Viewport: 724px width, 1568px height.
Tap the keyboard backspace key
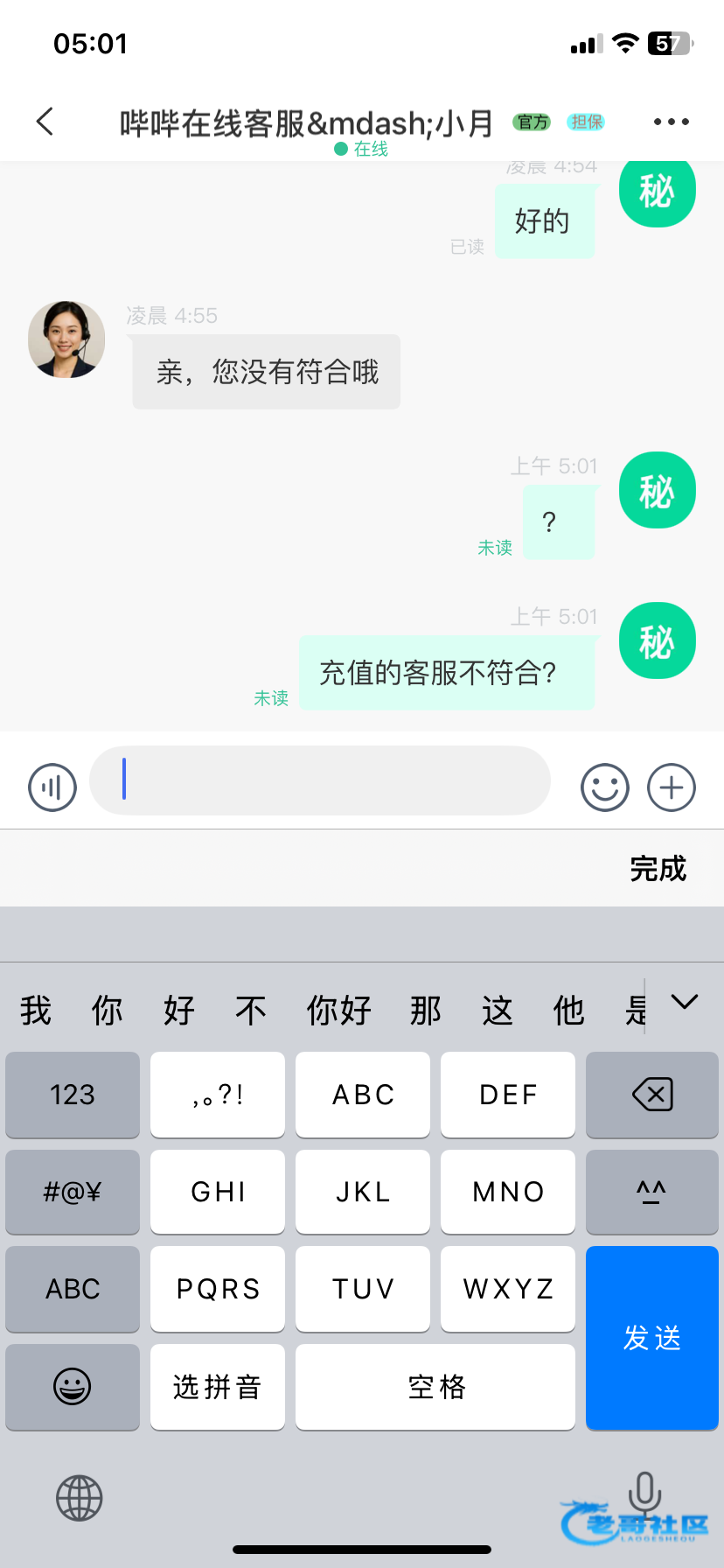651,1094
